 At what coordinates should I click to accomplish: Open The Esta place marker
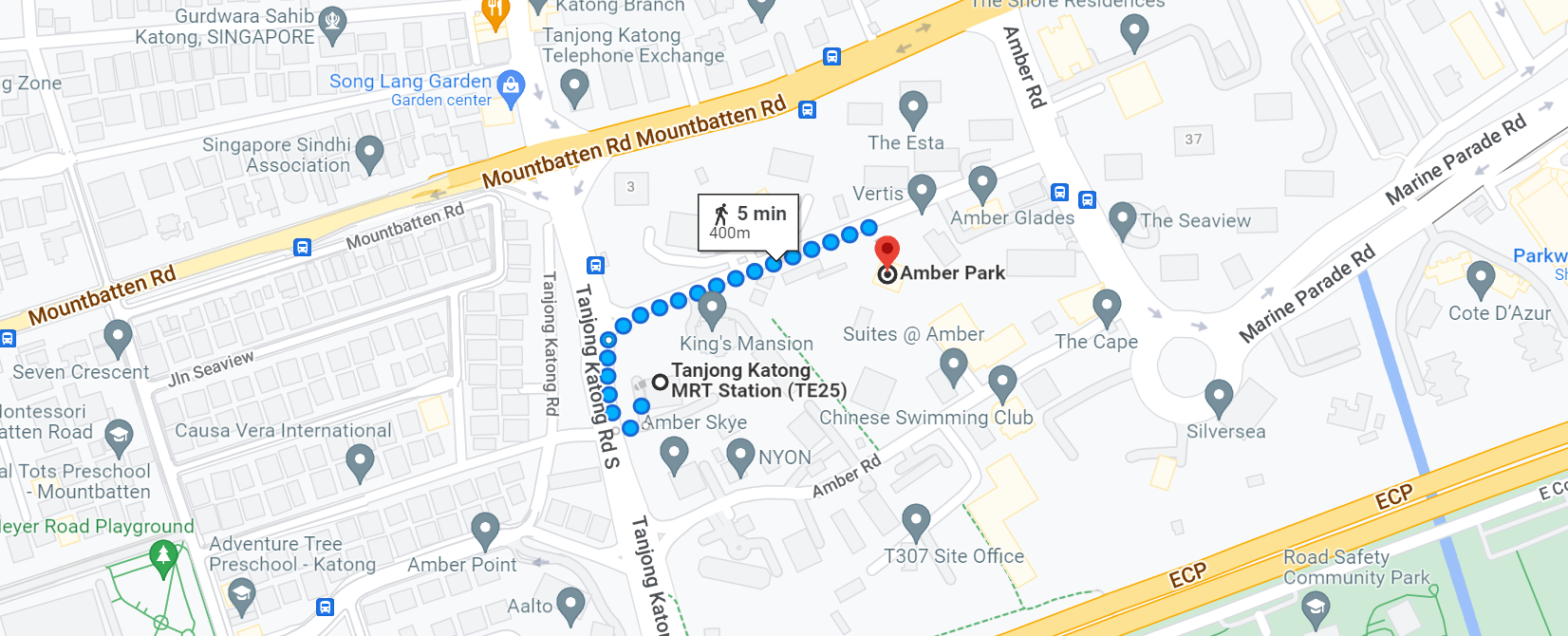pyautogui.click(x=913, y=108)
